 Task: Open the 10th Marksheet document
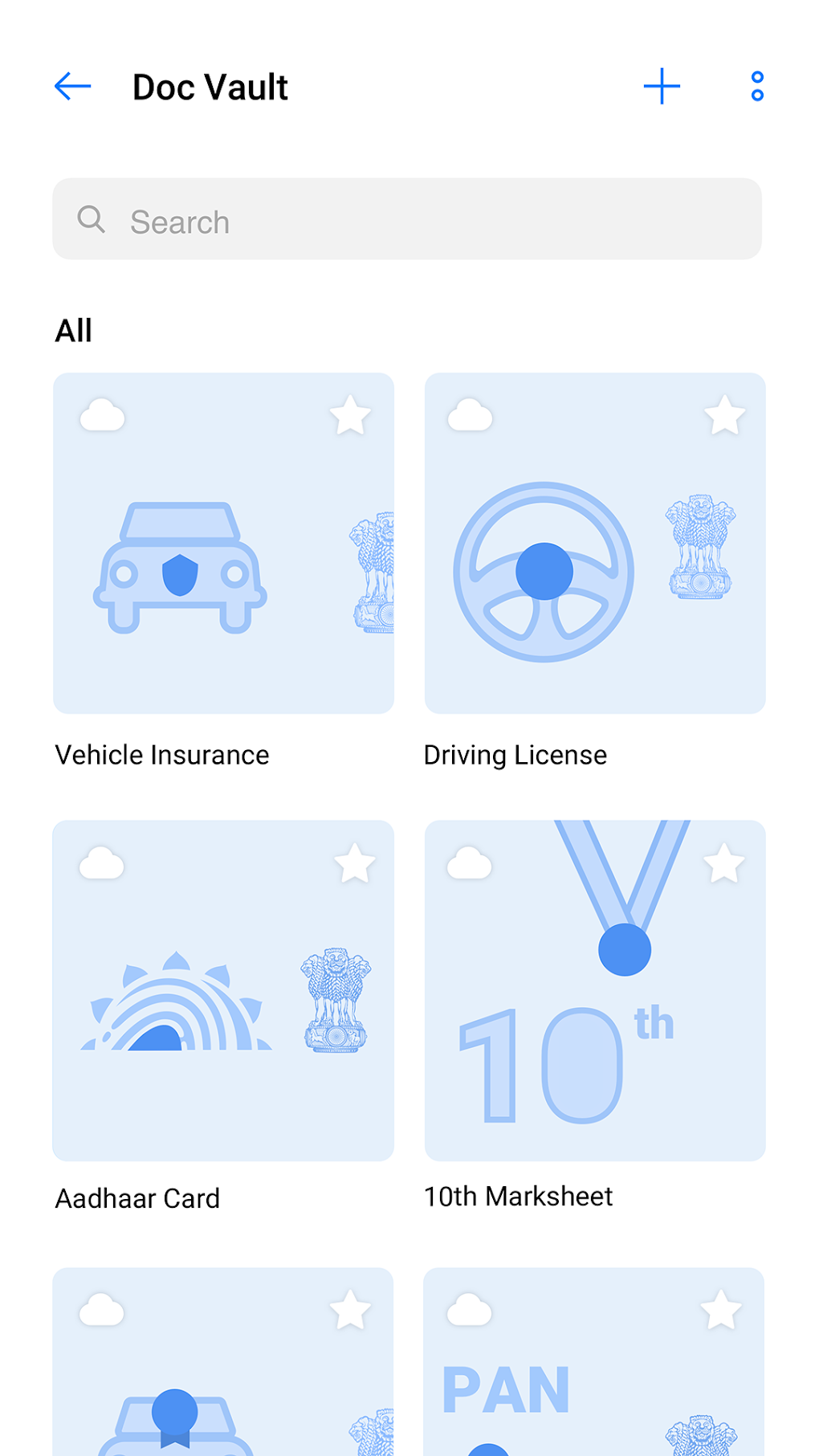tap(594, 990)
